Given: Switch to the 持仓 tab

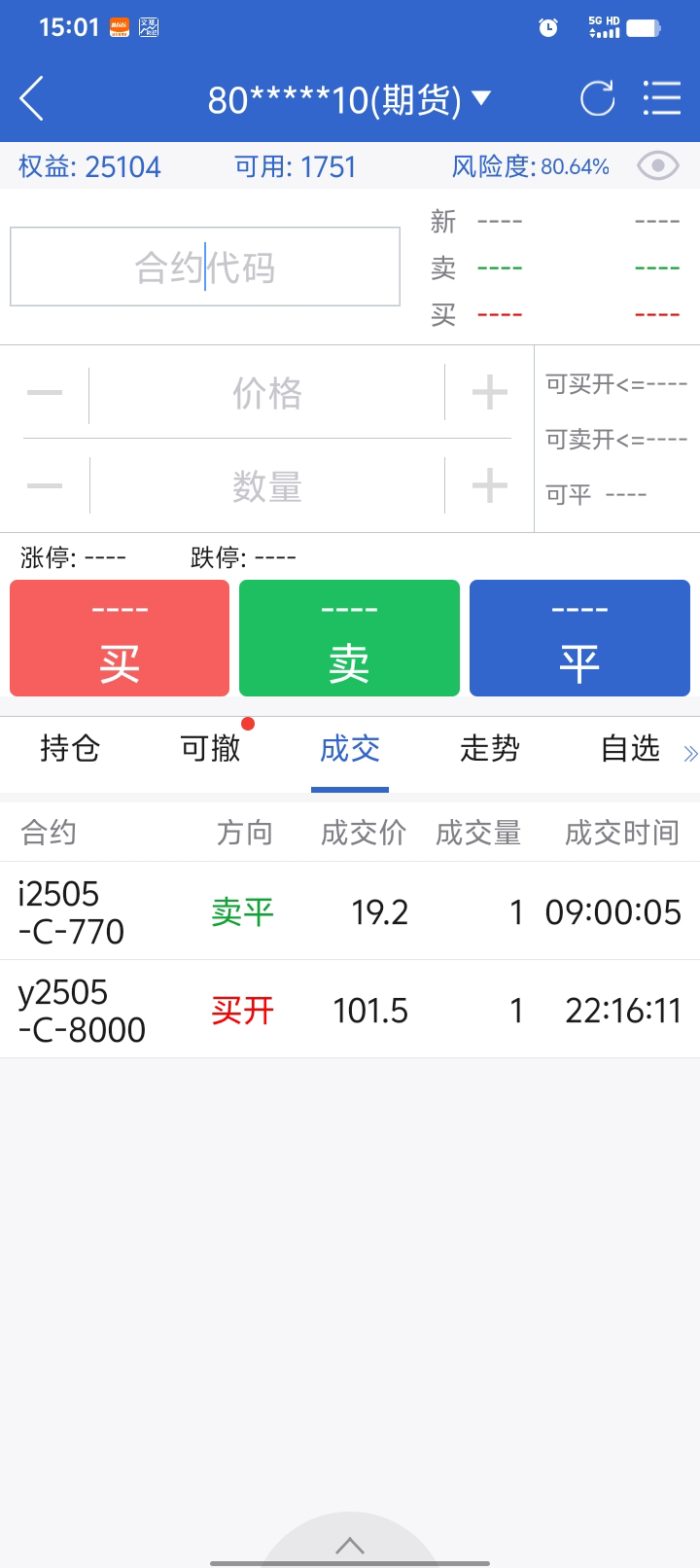Looking at the screenshot, I should coord(70,749).
